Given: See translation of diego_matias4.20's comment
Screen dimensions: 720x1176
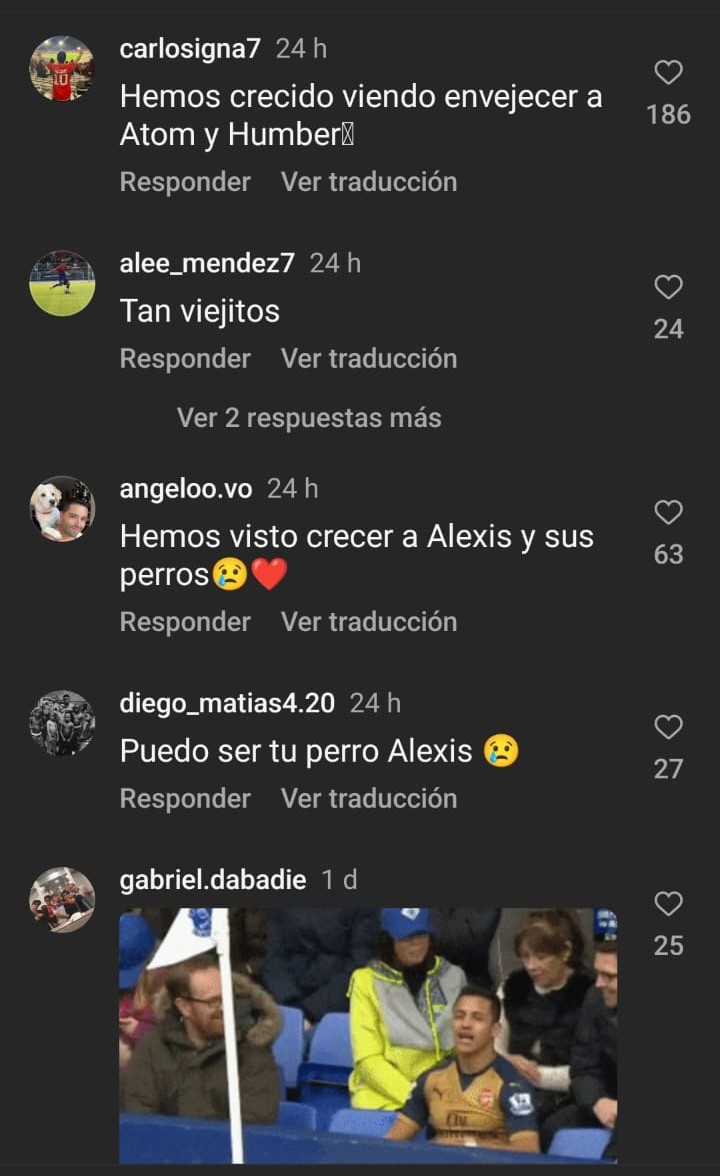Looking at the screenshot, I should pos(369,799).
